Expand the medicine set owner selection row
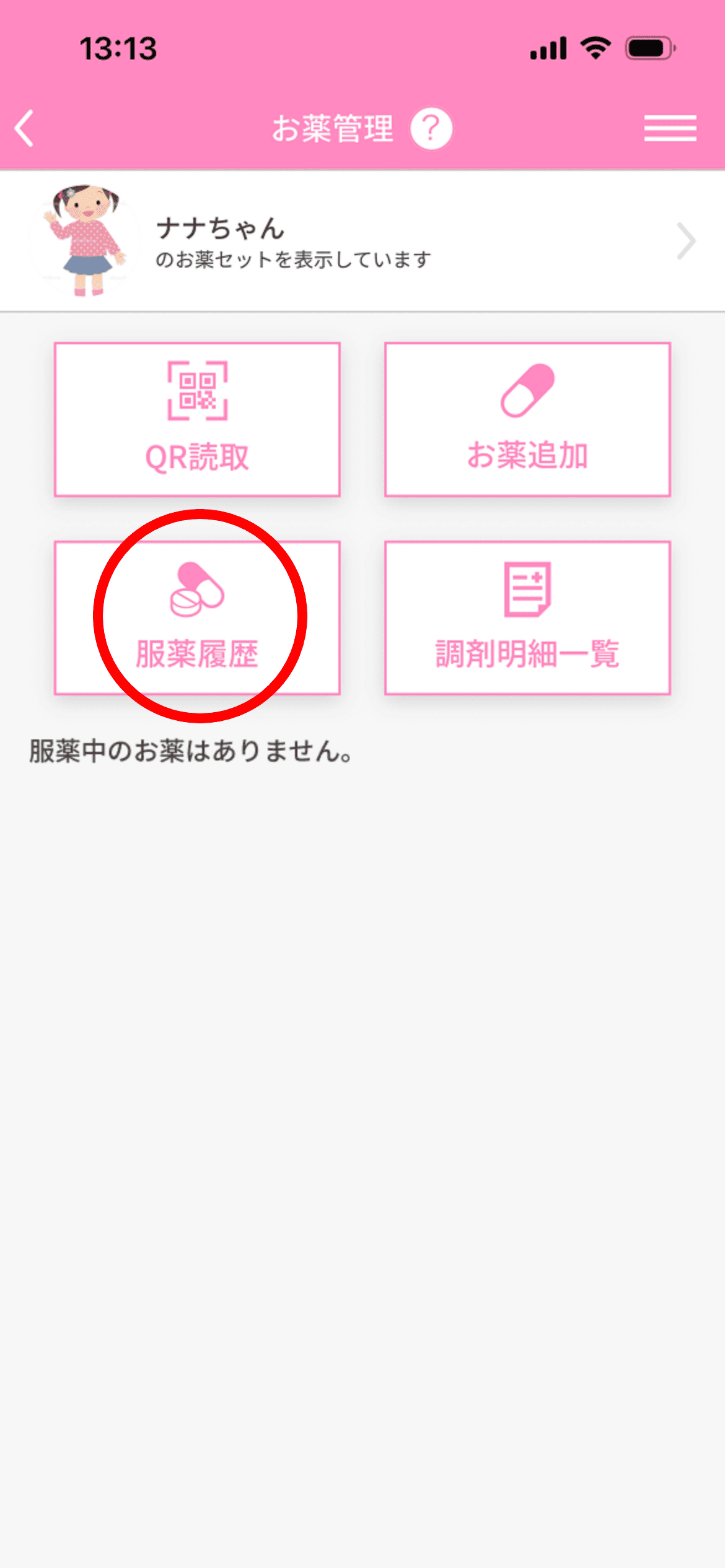Image resolution: width=725 pixels, height=1568 pixels. point(362,242)
